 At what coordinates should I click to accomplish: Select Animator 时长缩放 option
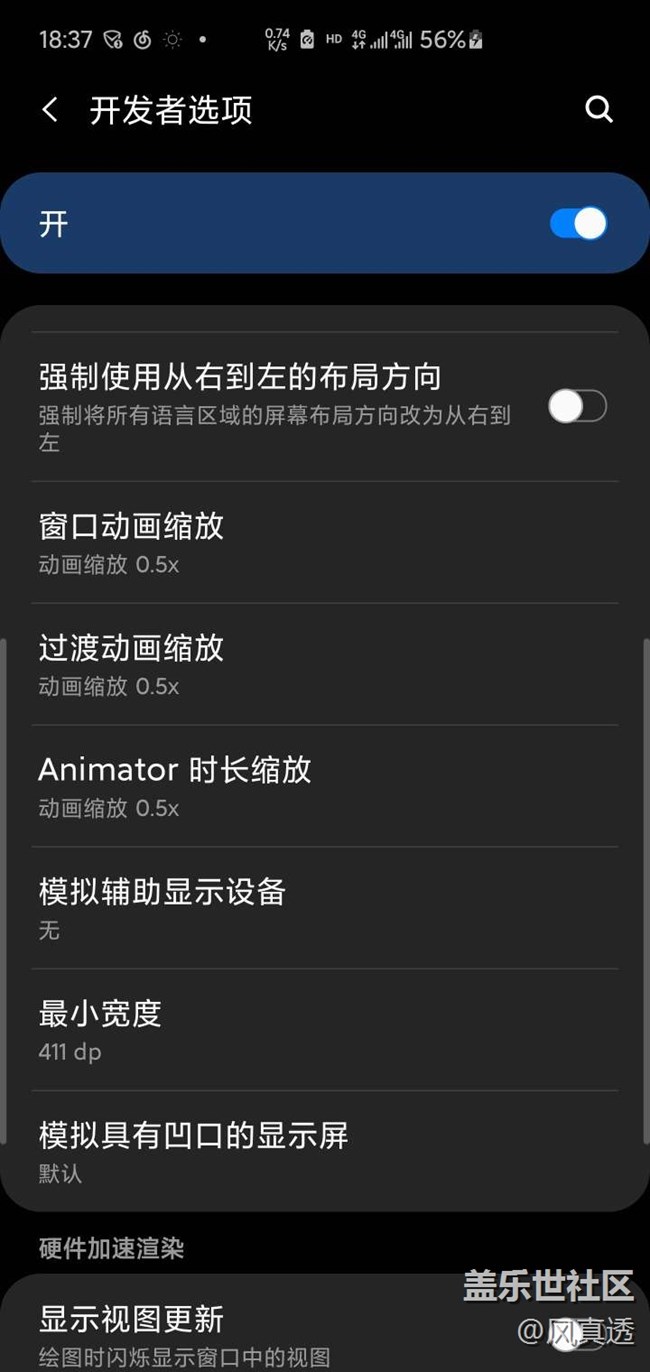(325, 786)
